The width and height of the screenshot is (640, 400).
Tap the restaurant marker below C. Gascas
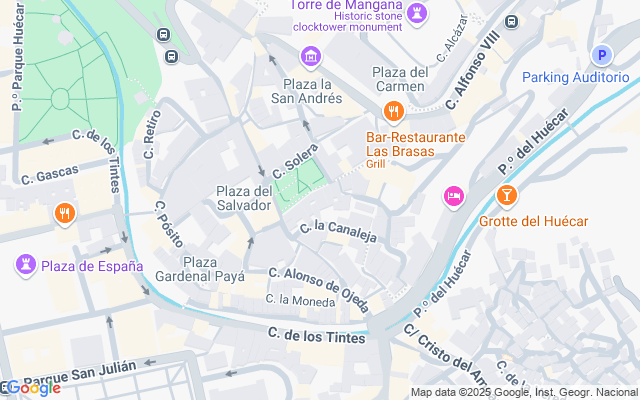(x=65, y=213)
